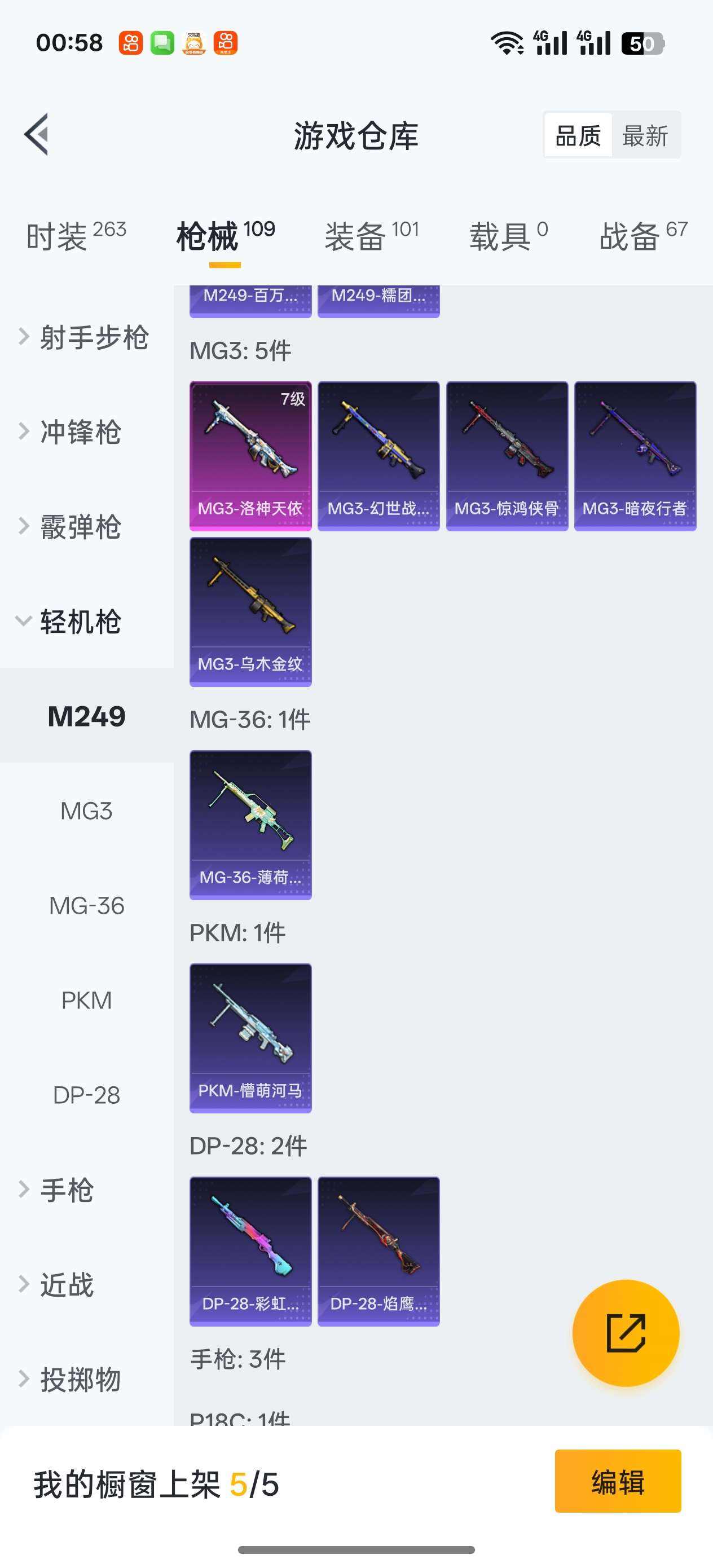
Task: Expand the 霰弹枪 category
Action: tap(79, 527)
